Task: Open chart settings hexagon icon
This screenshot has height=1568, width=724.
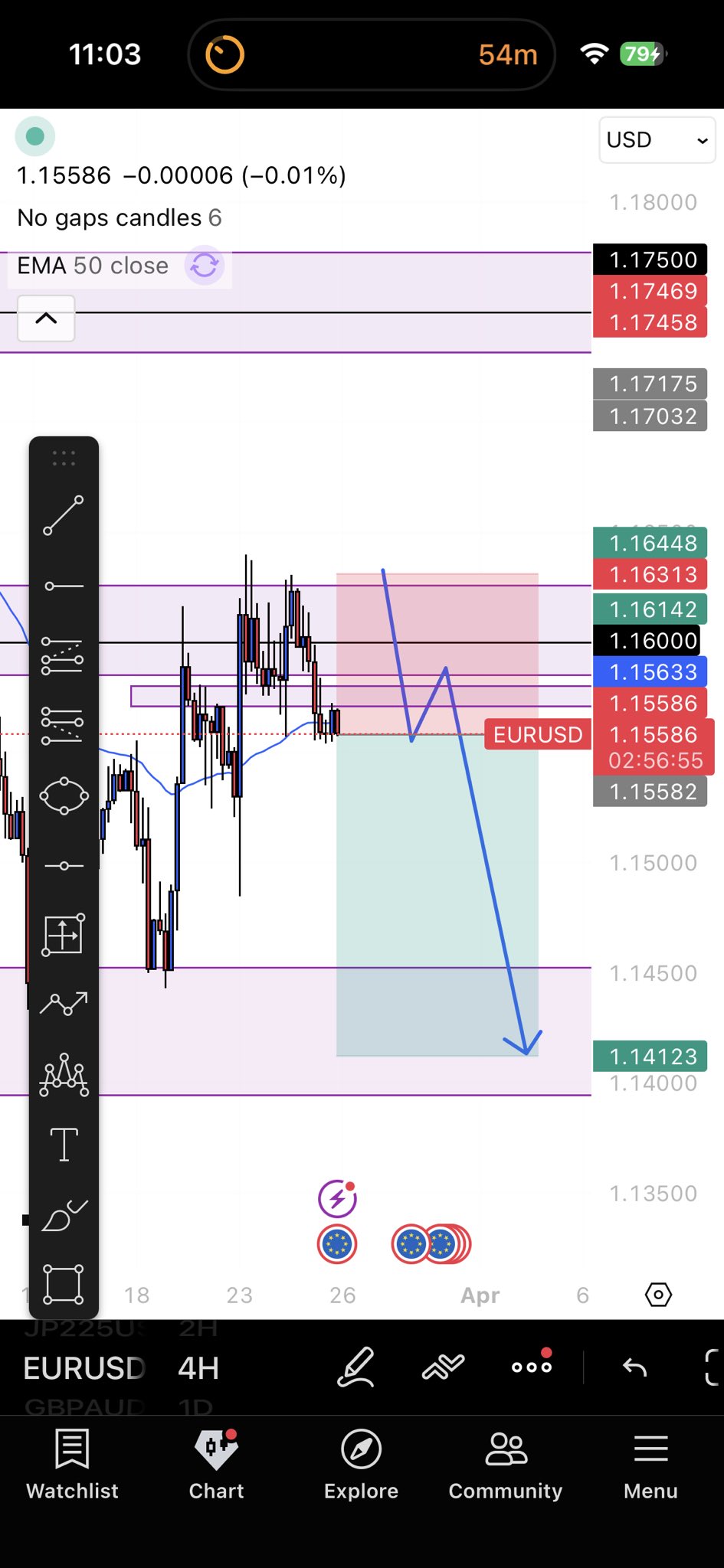Action: (x=658, y=1295)
